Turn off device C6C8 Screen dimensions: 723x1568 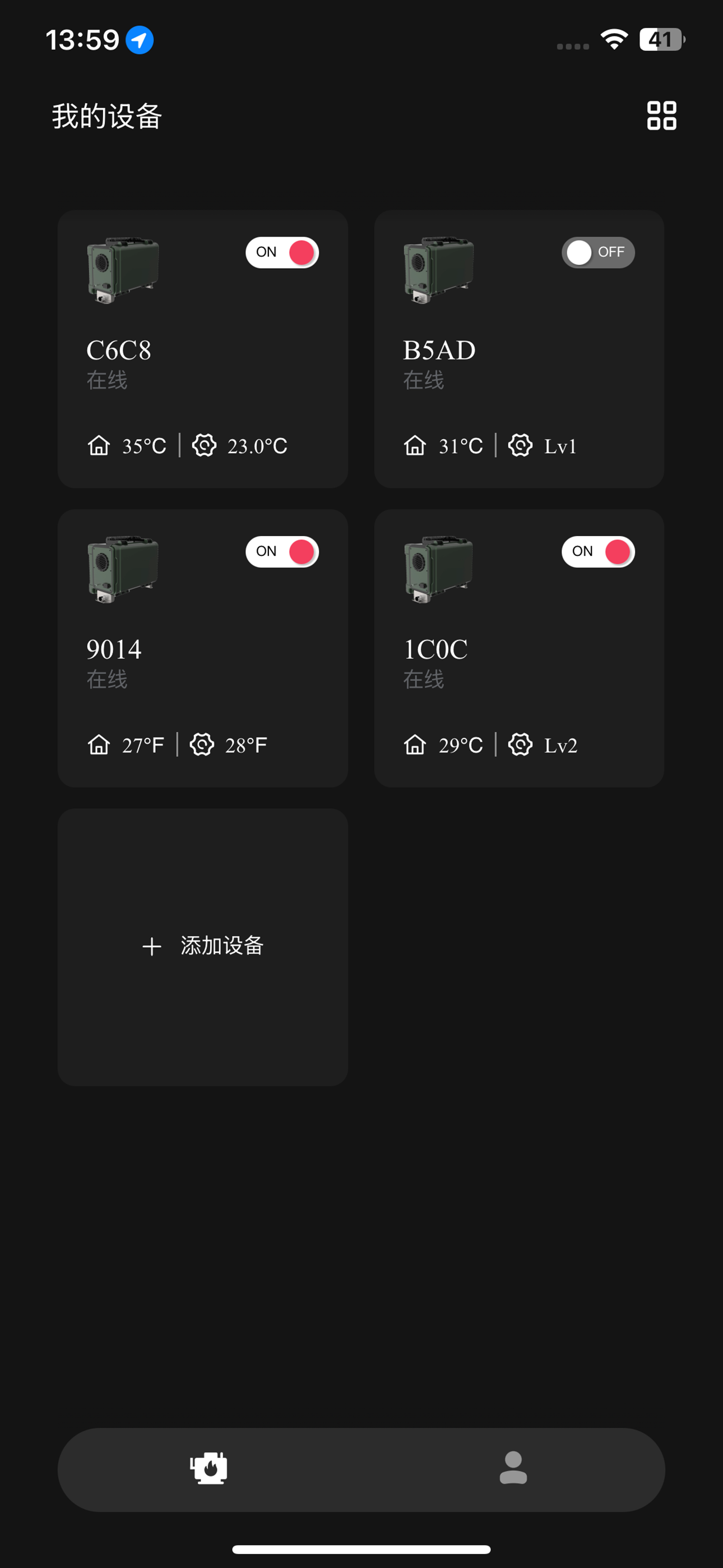281,251
